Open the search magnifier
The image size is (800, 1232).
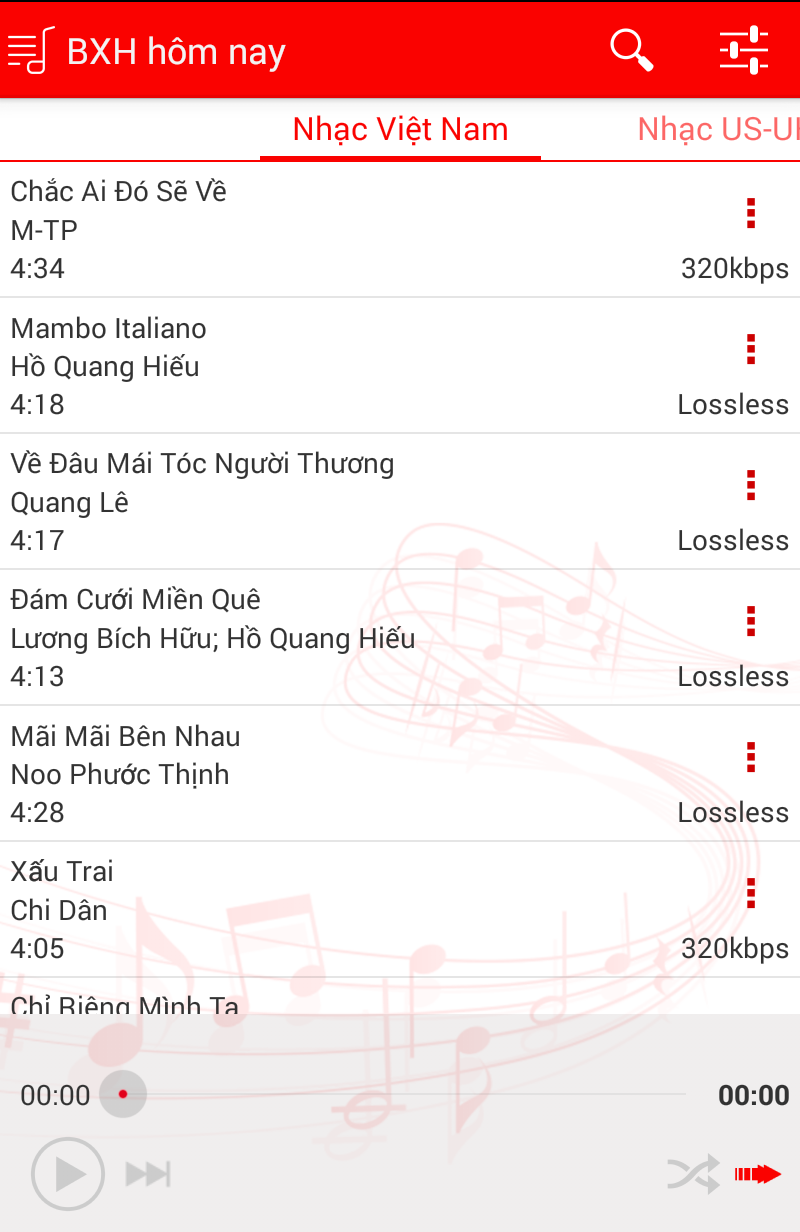point(632,50)
